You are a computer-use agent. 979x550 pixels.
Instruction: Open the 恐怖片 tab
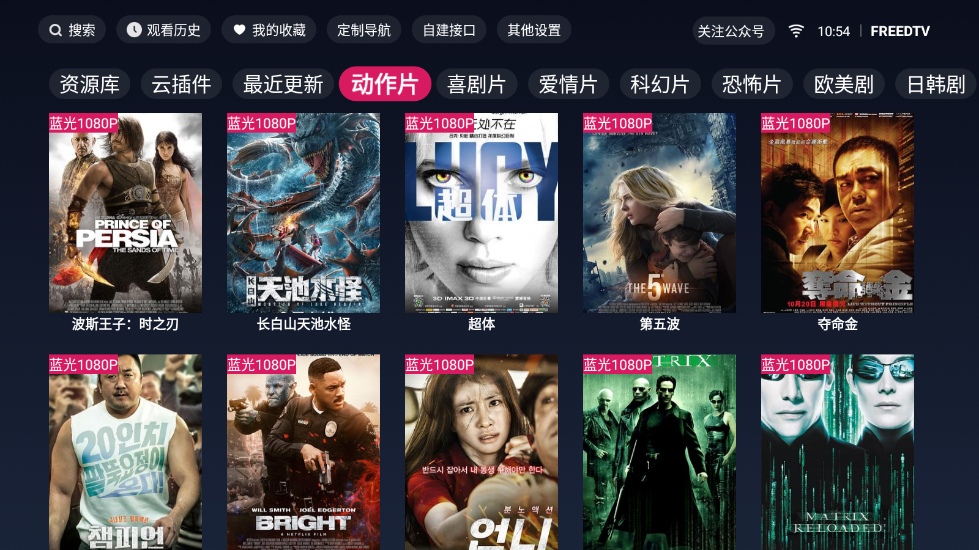coord(752,85)
